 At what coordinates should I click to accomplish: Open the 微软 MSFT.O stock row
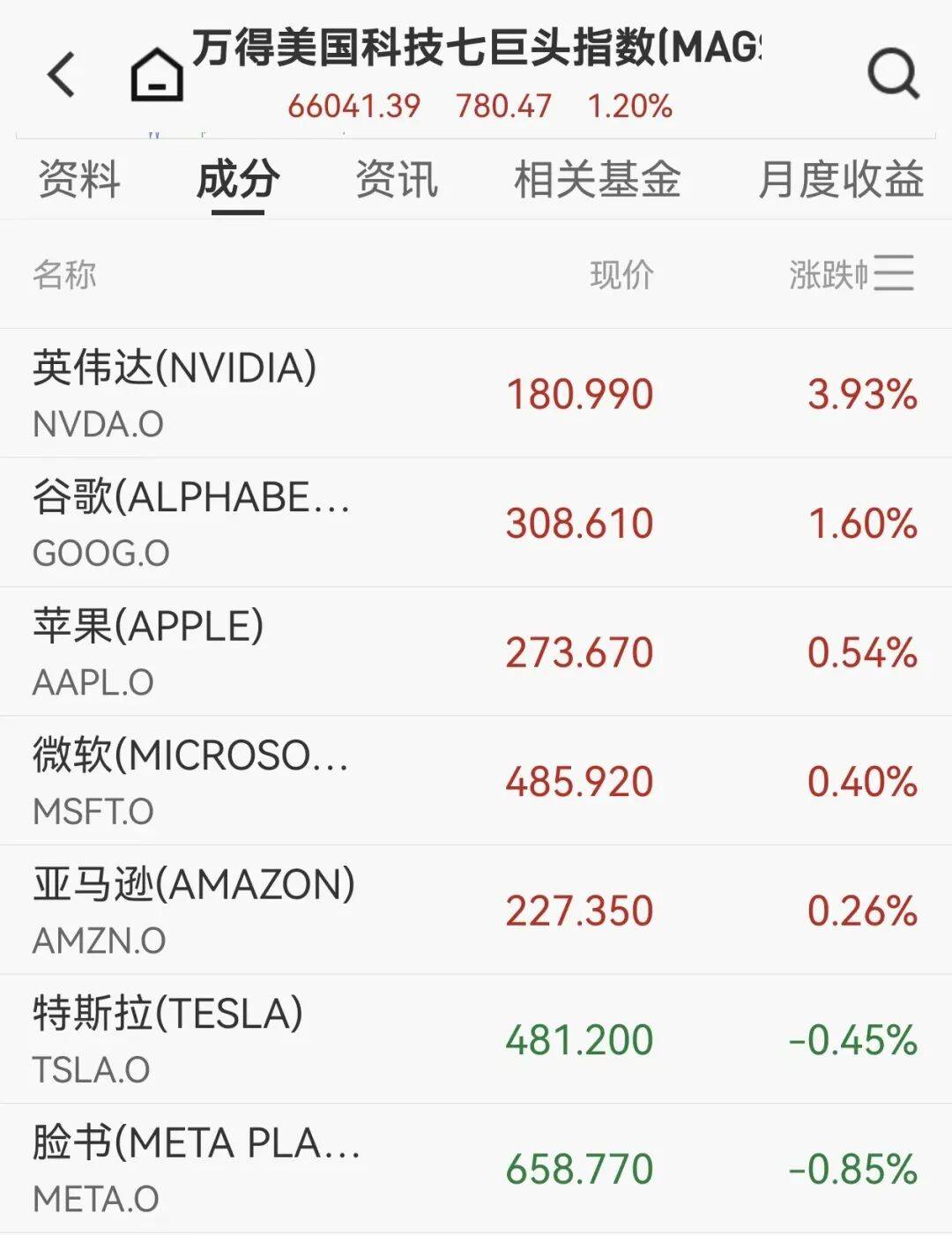click(x=476, y=781)
